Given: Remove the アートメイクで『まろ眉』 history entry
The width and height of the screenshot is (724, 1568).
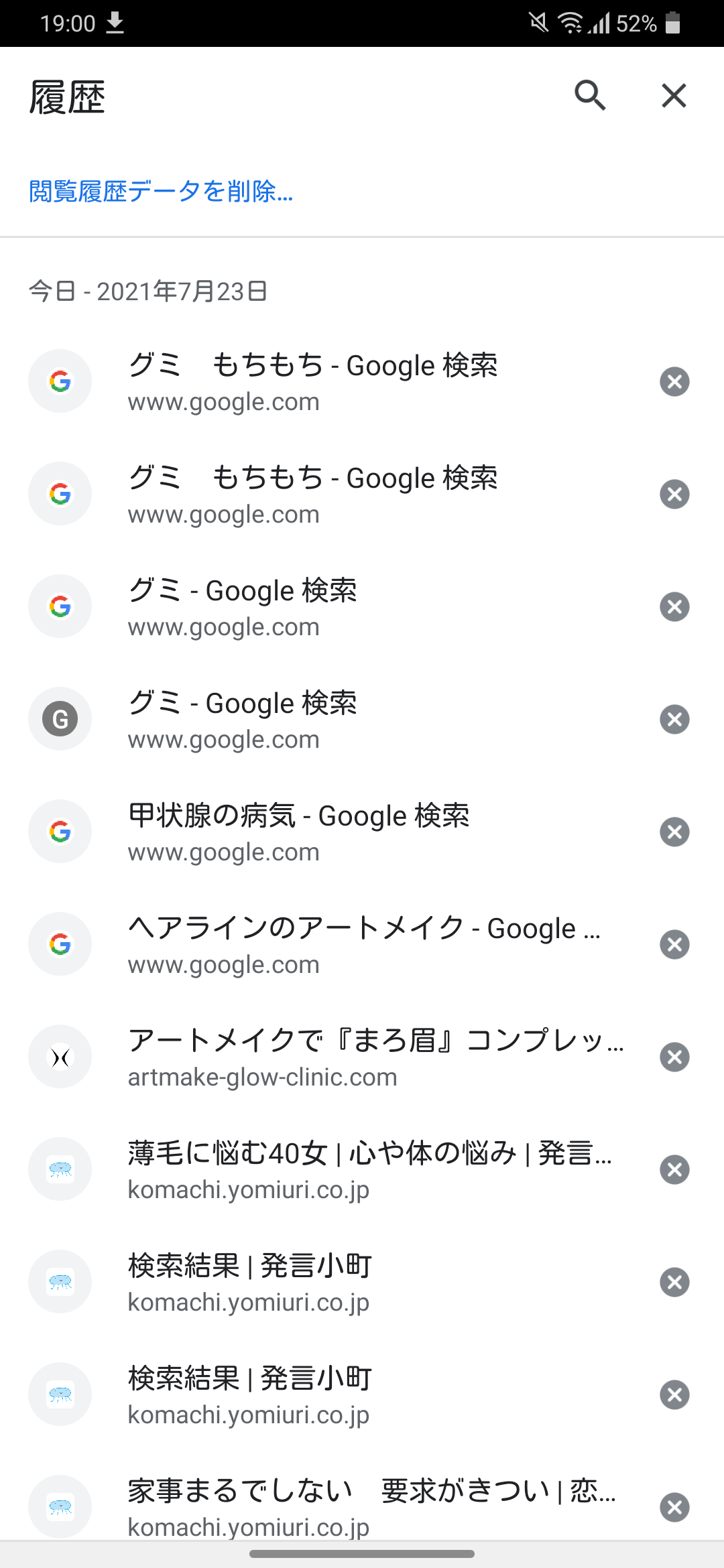Looking at the screenshot, I should coord(674,1057).
